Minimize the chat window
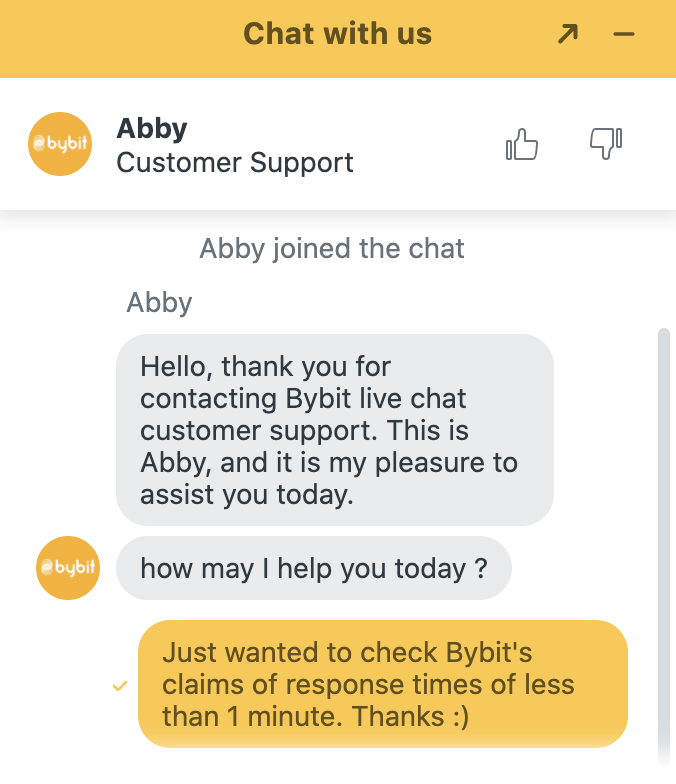This screenshot has width=676, height=784. [x=624, y=35]
